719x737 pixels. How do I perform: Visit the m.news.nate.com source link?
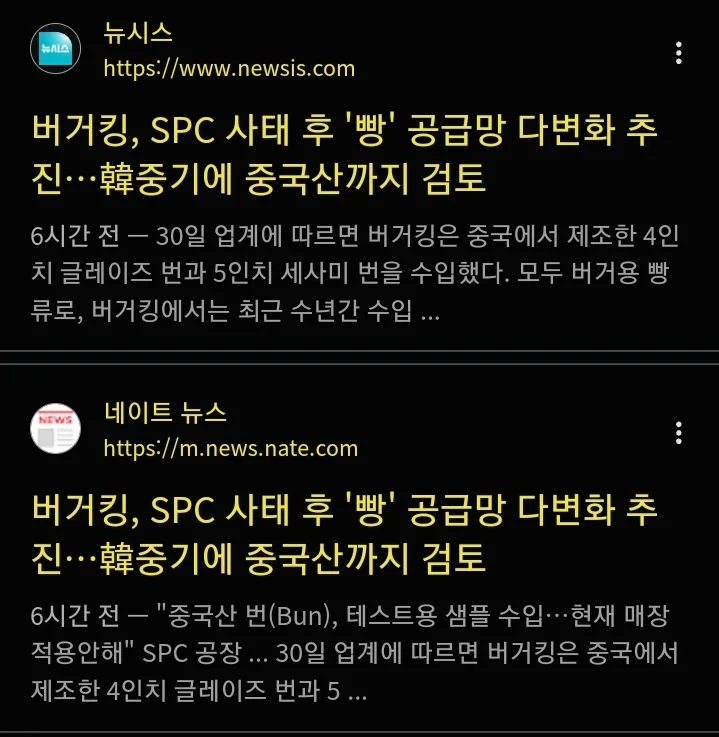point(230,449)
